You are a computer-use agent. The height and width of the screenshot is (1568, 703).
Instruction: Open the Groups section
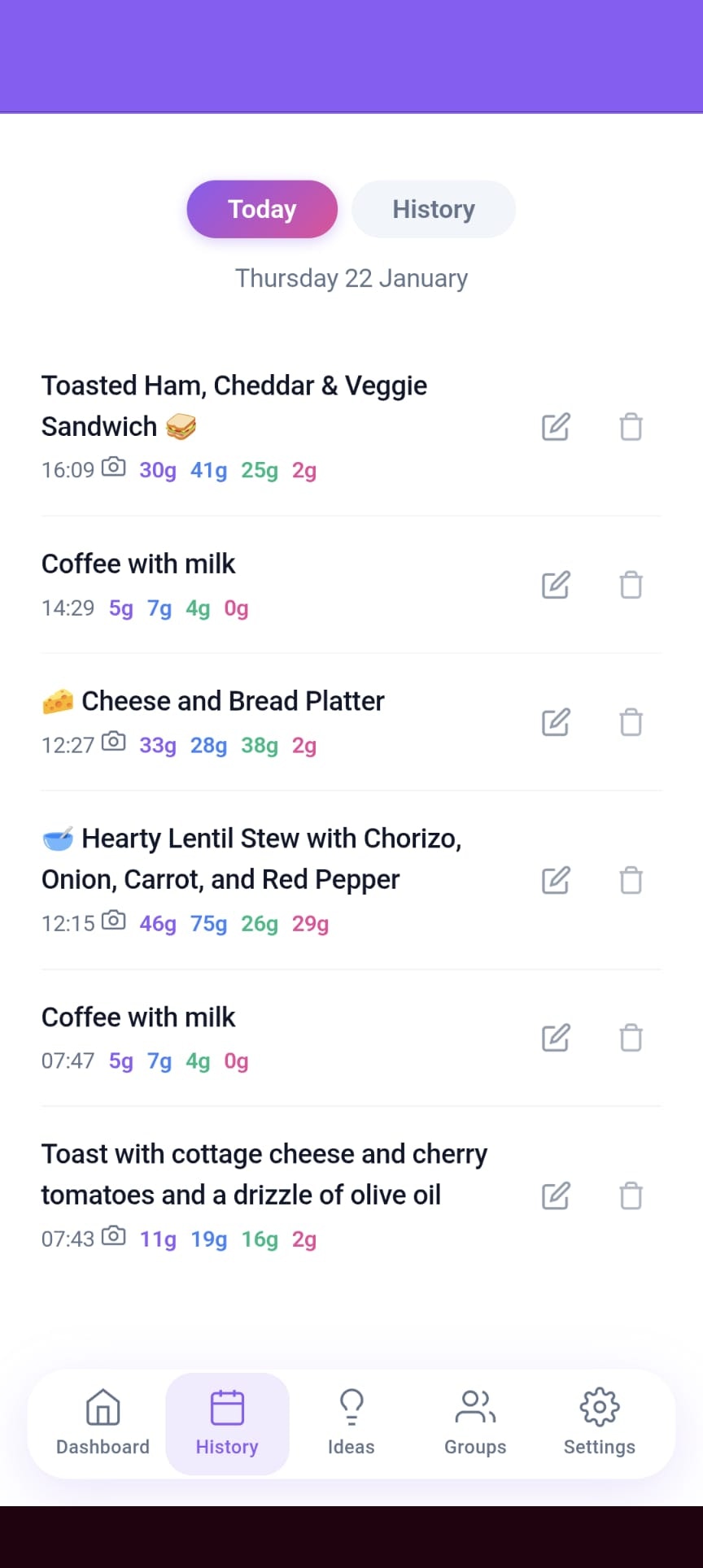pos(475,1423)
